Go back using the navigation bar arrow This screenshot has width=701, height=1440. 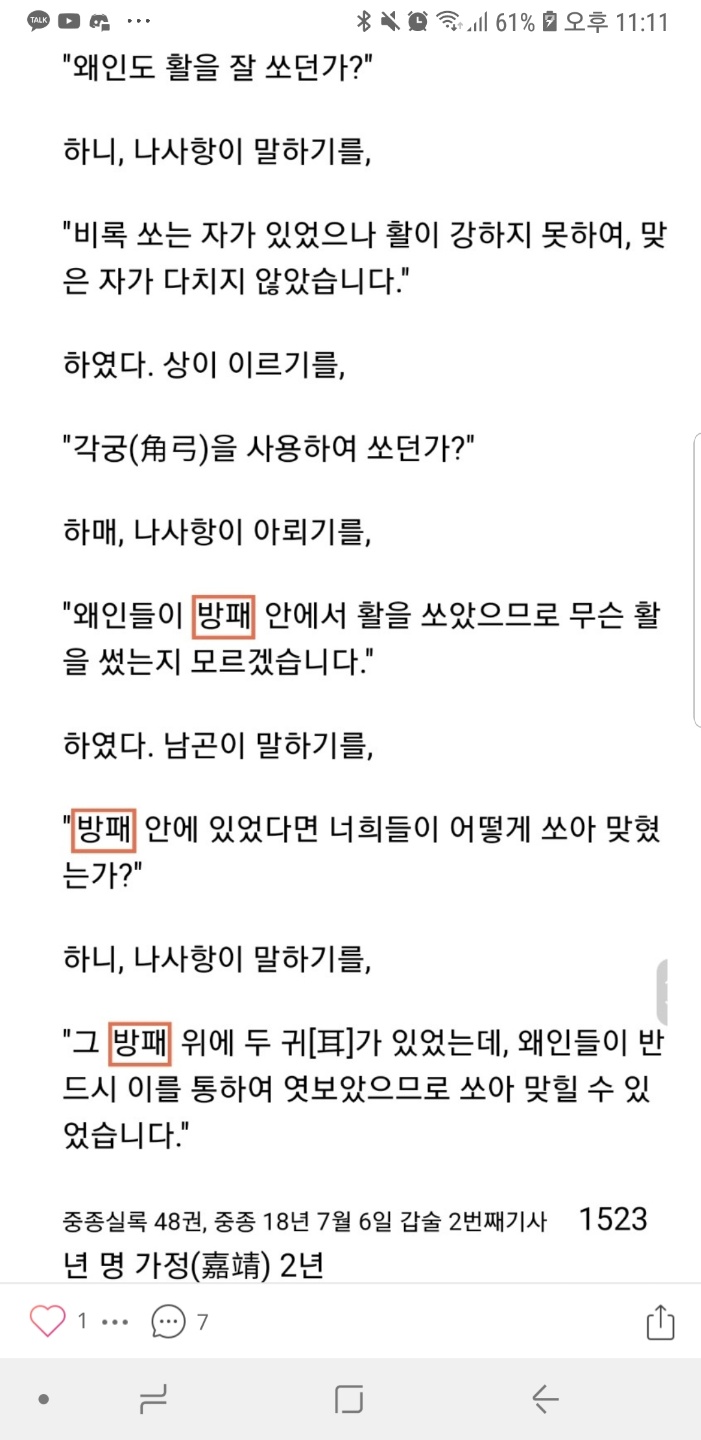[545, 1399]
